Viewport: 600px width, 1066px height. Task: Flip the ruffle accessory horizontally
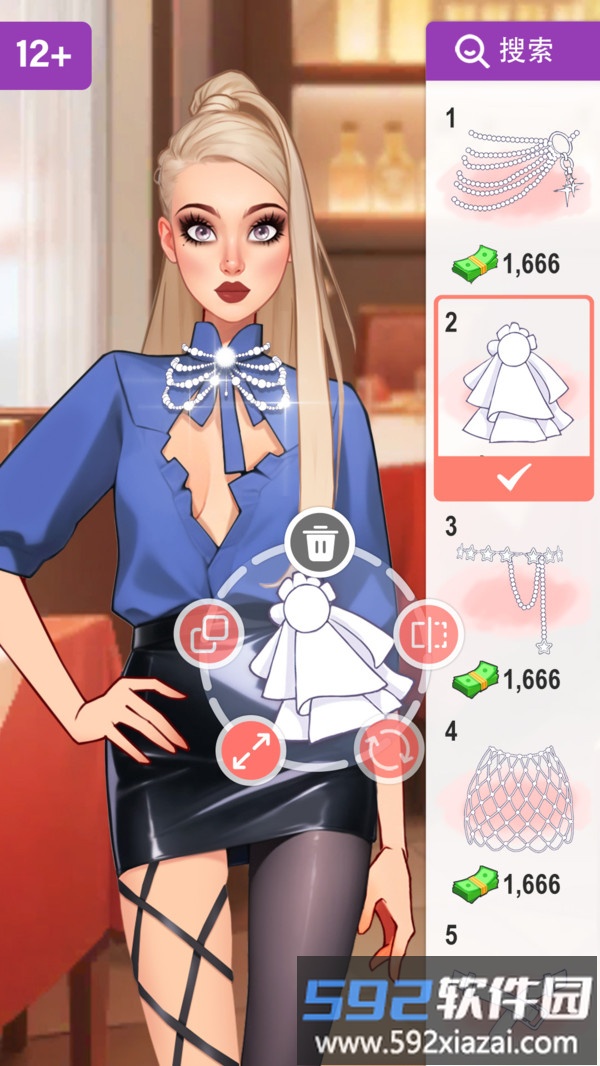pos(429,634)
